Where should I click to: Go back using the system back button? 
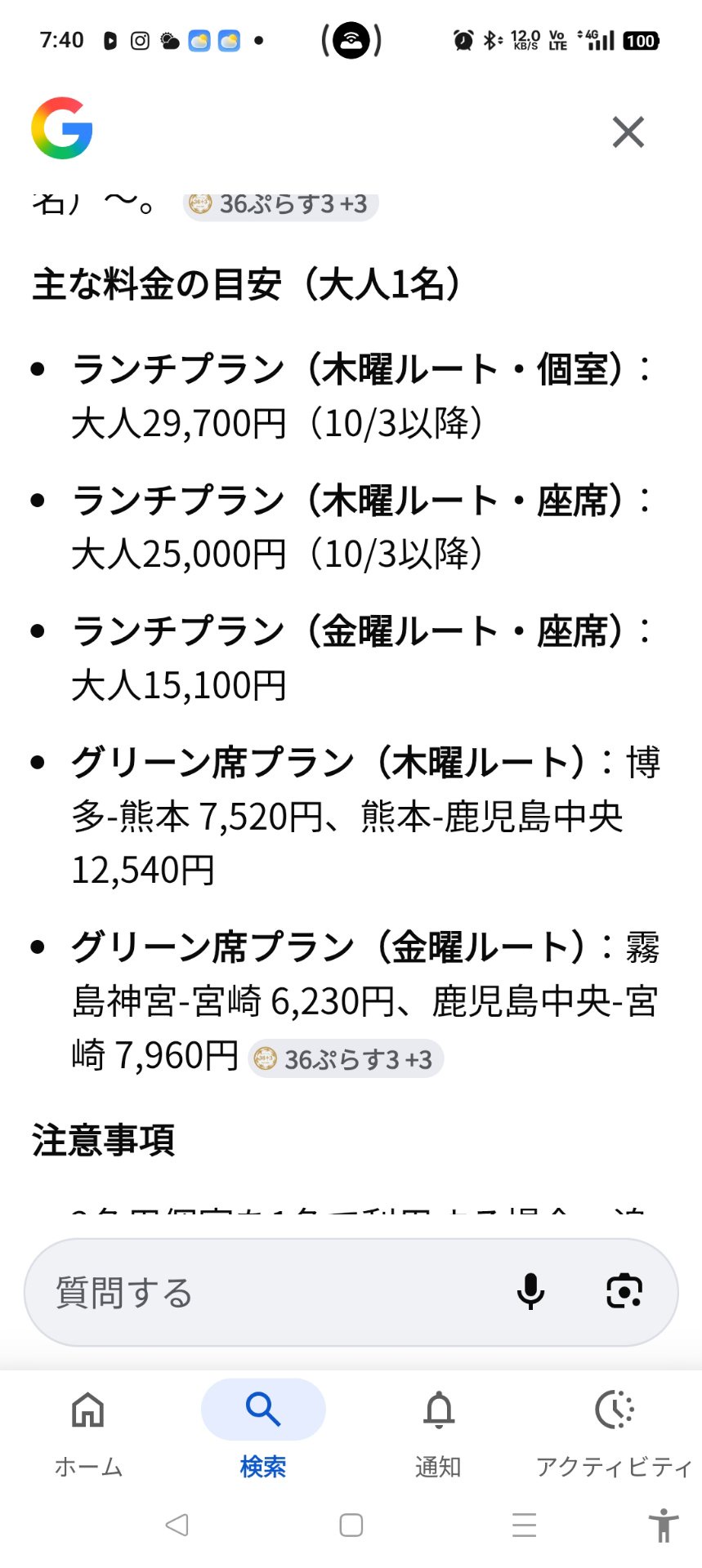click(x=177, y=1525)
